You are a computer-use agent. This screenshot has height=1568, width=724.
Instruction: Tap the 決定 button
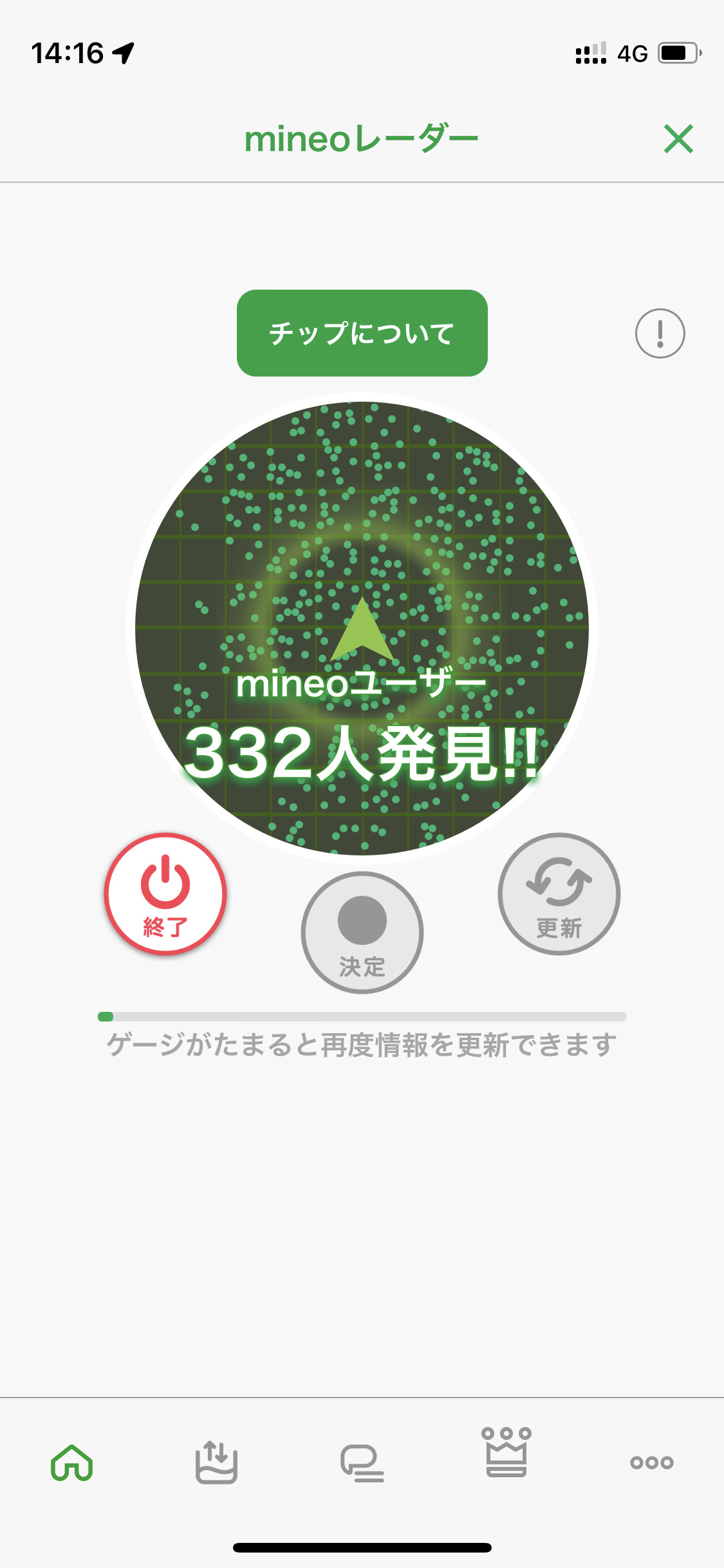(362, 932)
